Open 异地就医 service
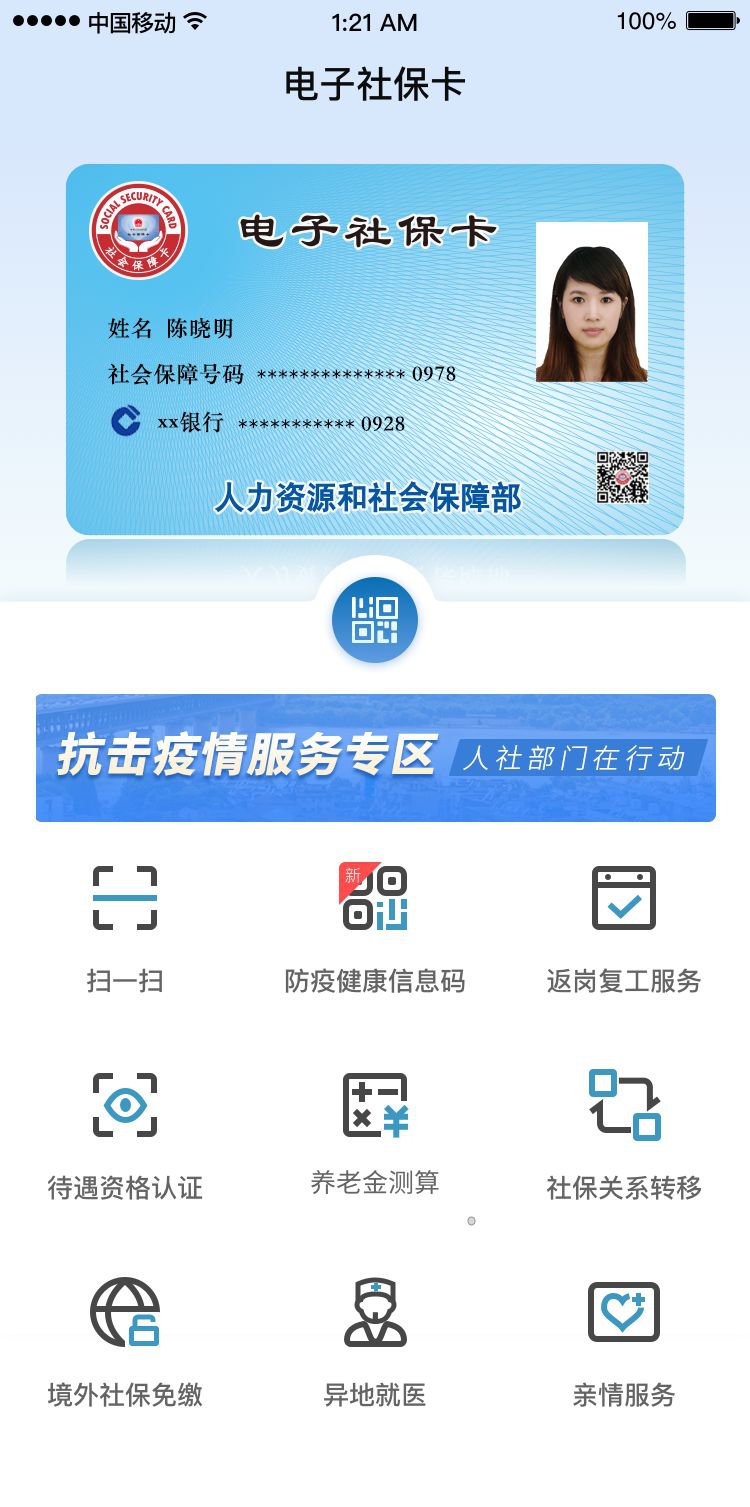 coord(375,1340)
